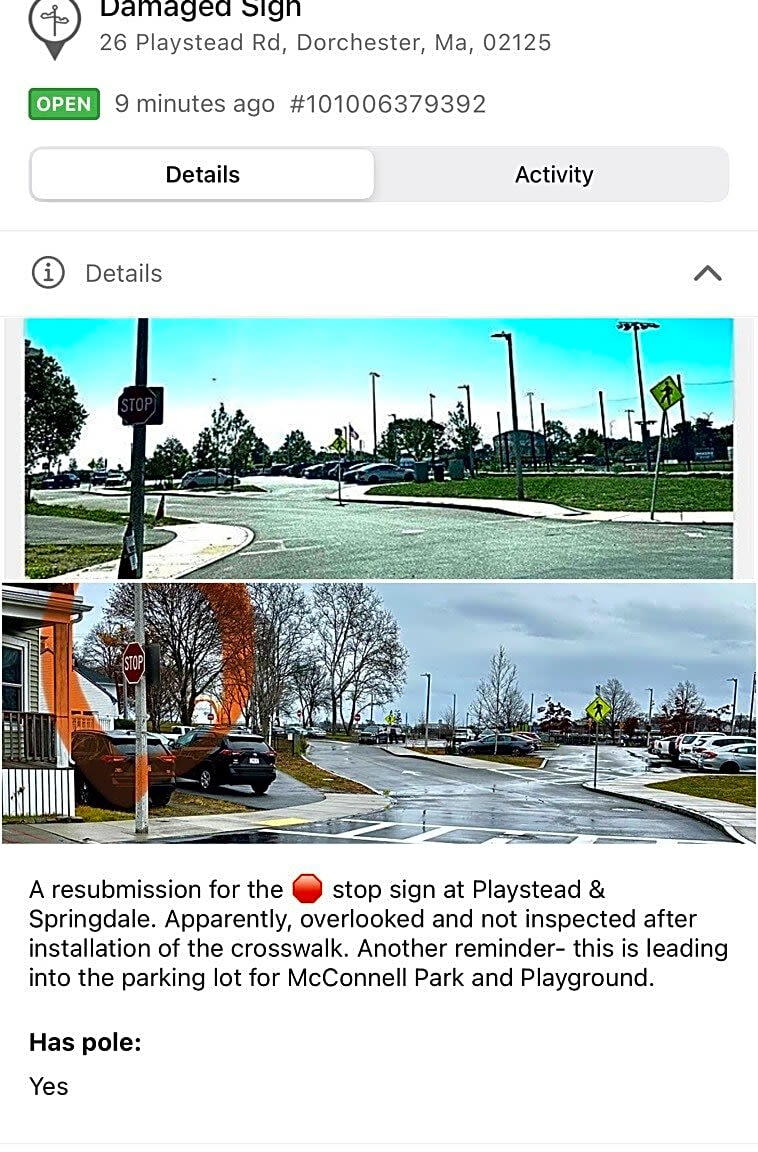Image resolution: width=758 pixels, height=1152 pixels.
Task: Tap the section divider below the Yes value
Action: tap(379, 1145)
